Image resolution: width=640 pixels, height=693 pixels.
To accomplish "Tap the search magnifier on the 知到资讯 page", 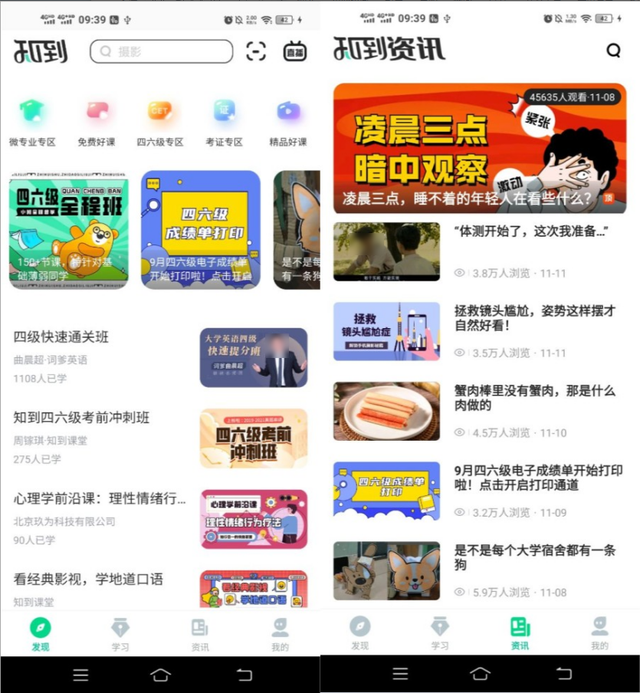I will click(613, 51).
